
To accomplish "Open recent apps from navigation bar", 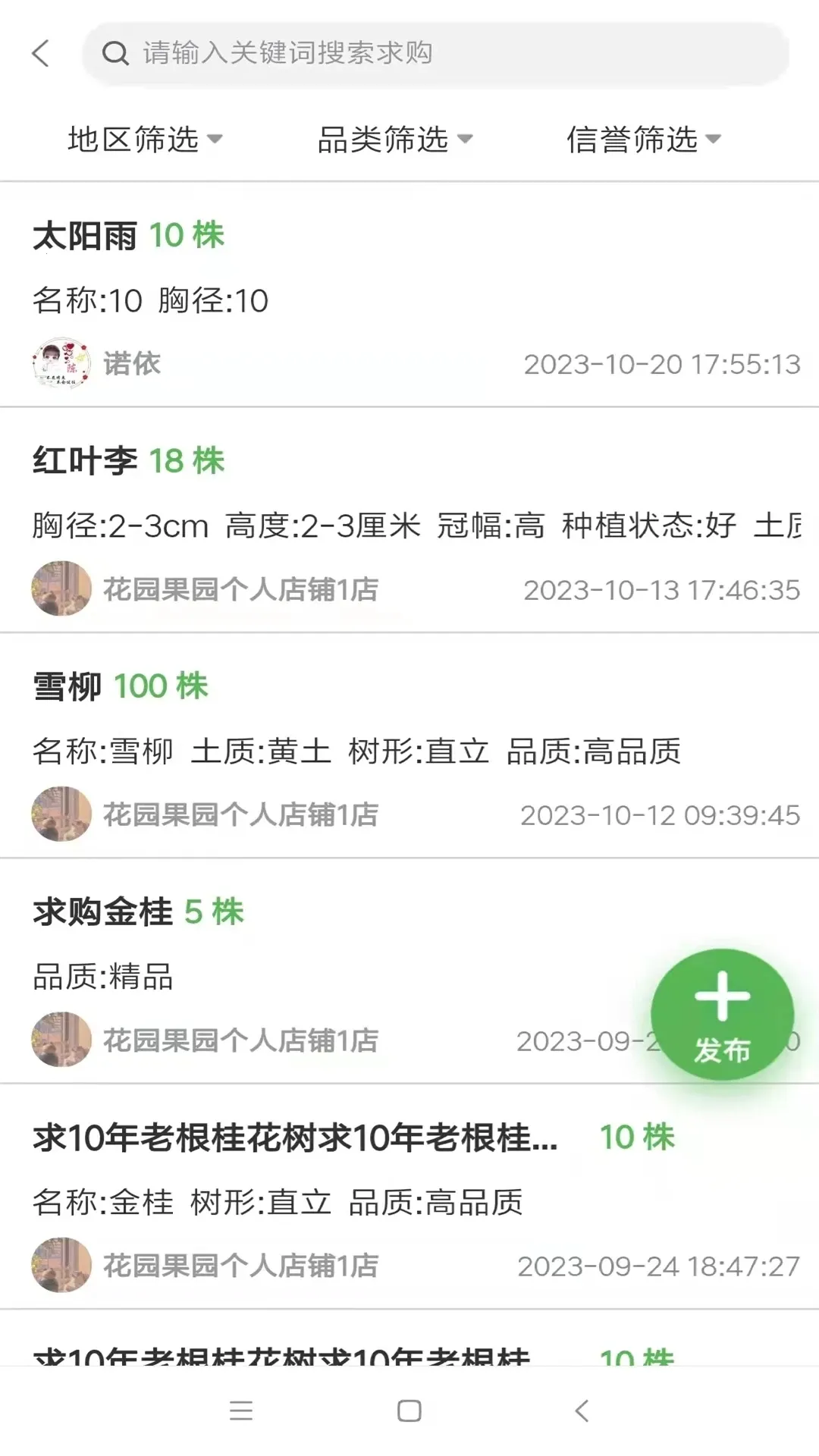I will coord(241,1410).
